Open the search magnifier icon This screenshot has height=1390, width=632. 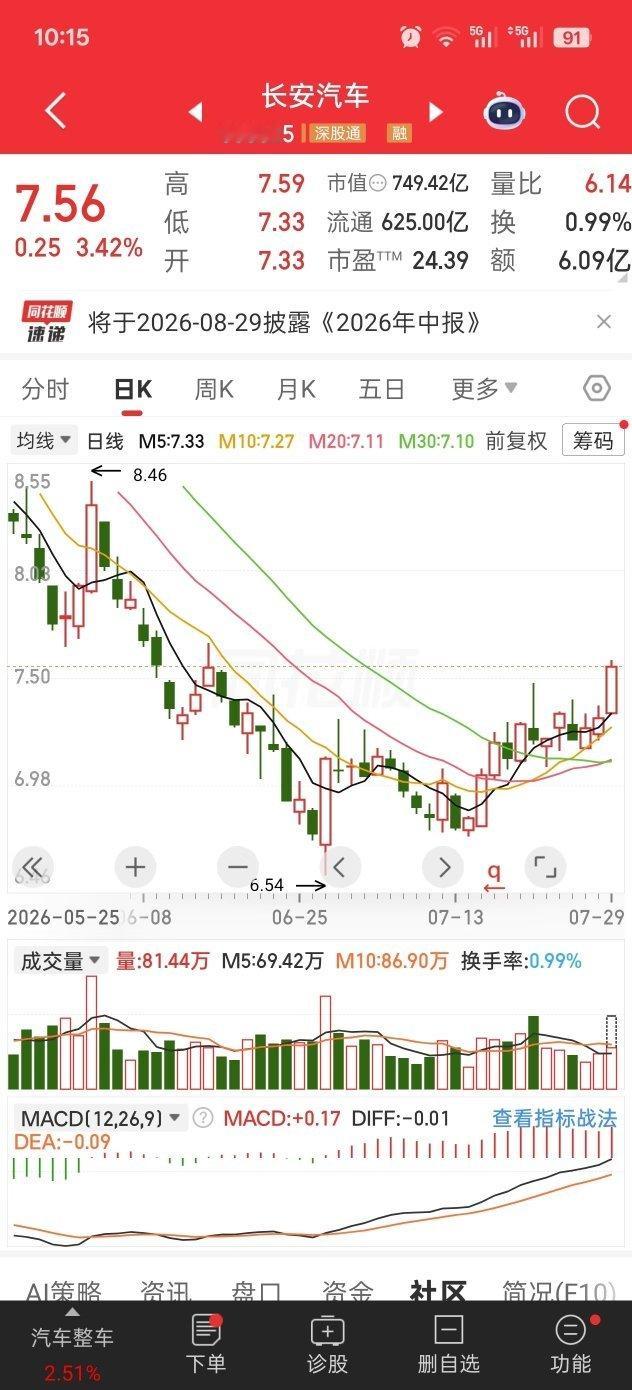(582, 112)
